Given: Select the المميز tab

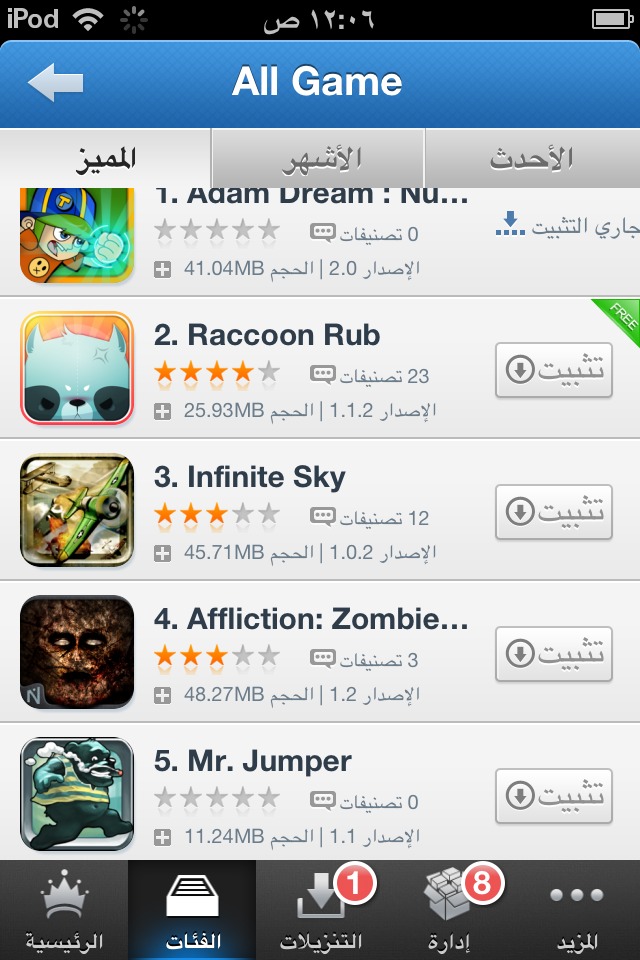Looking at the screenshot, I should coord(106,157).
